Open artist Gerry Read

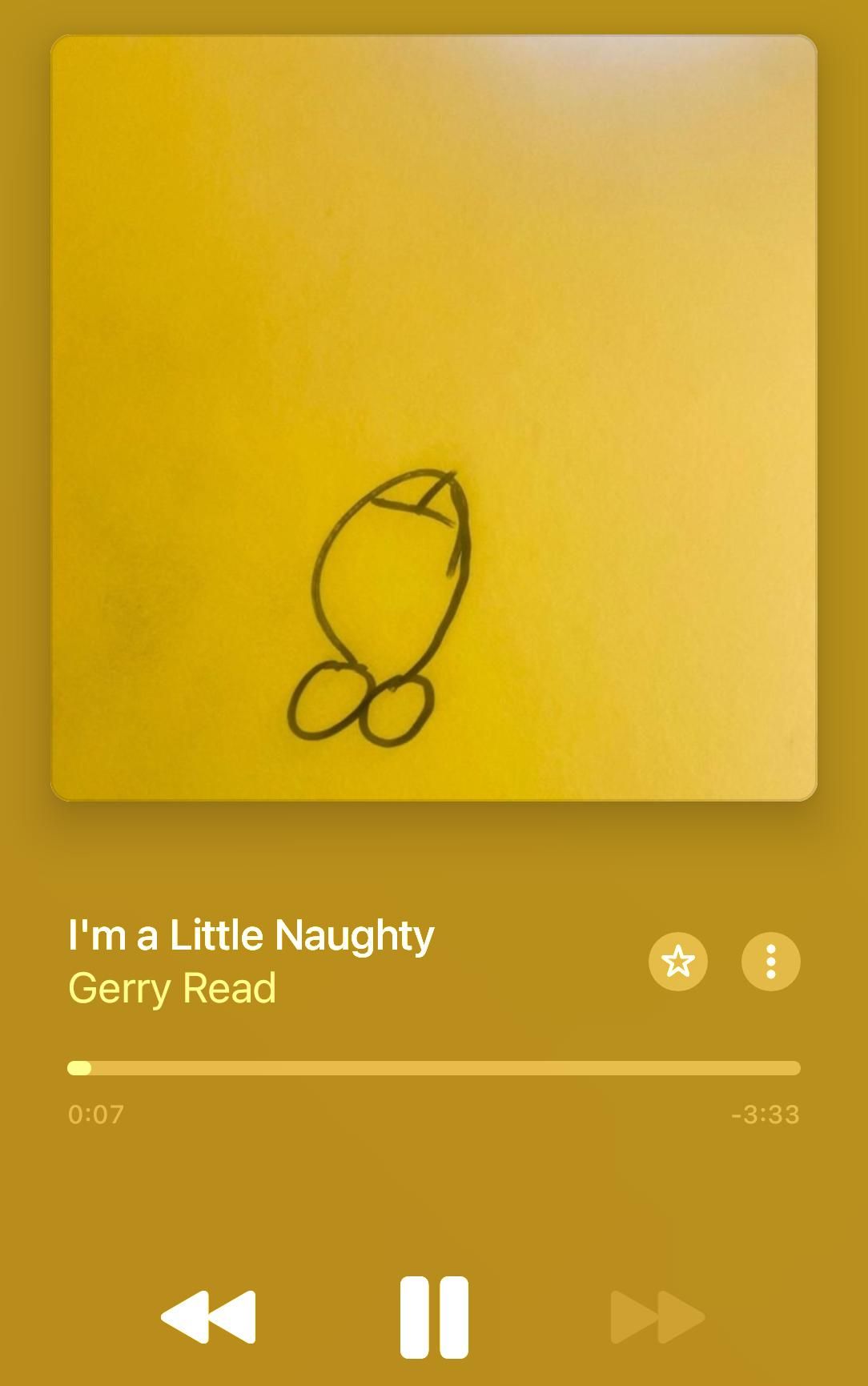pos(172,988)
